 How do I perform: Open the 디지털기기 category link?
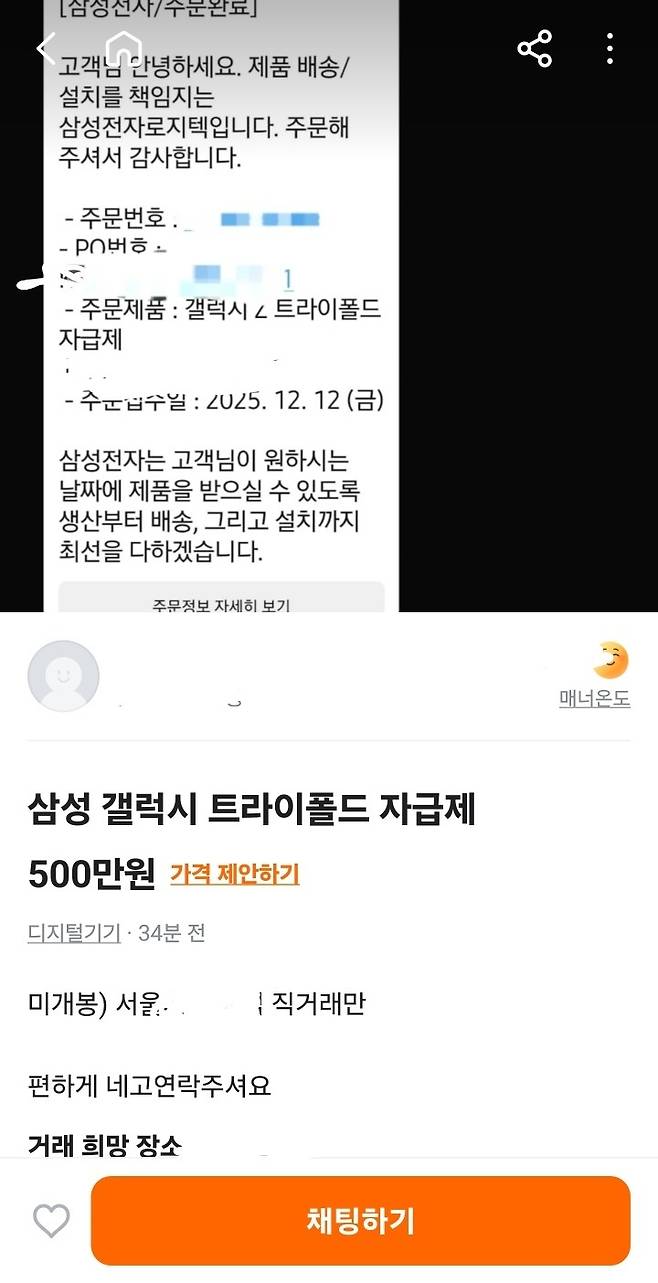pos(74,933)
